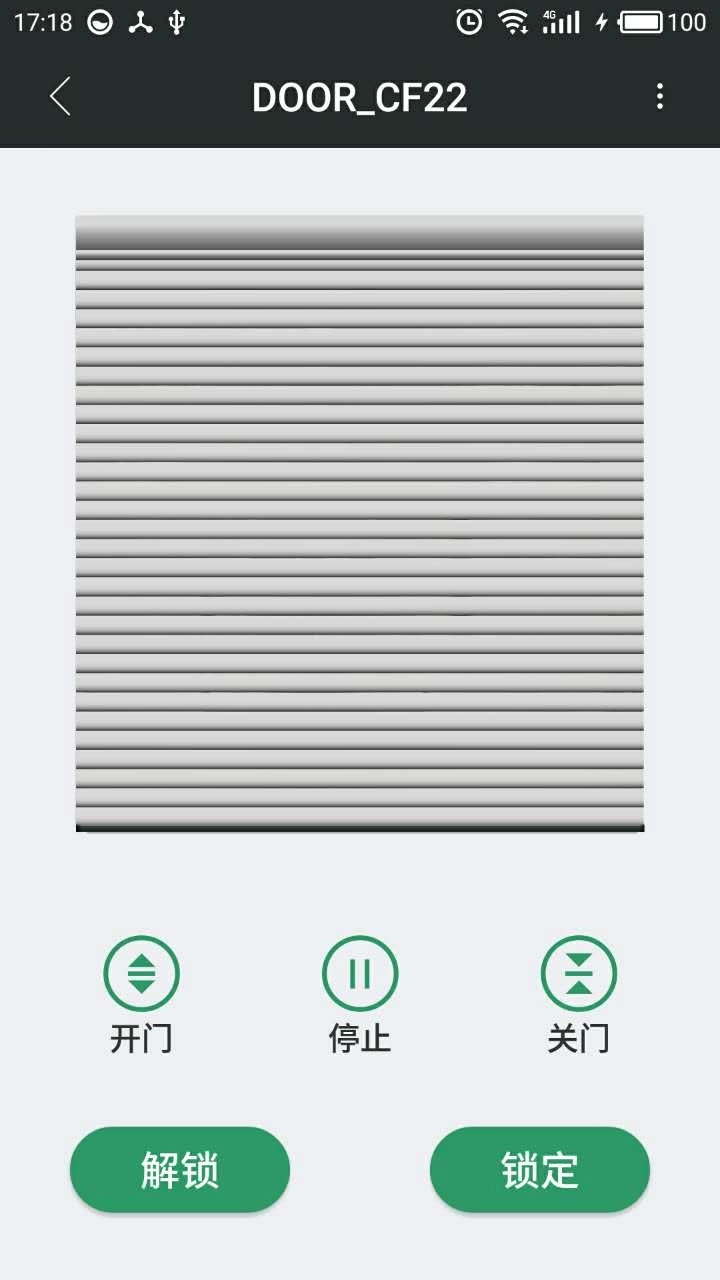720x1280 pixels.
Task: Tap the 关门 close door button
Action: point(578,973)
